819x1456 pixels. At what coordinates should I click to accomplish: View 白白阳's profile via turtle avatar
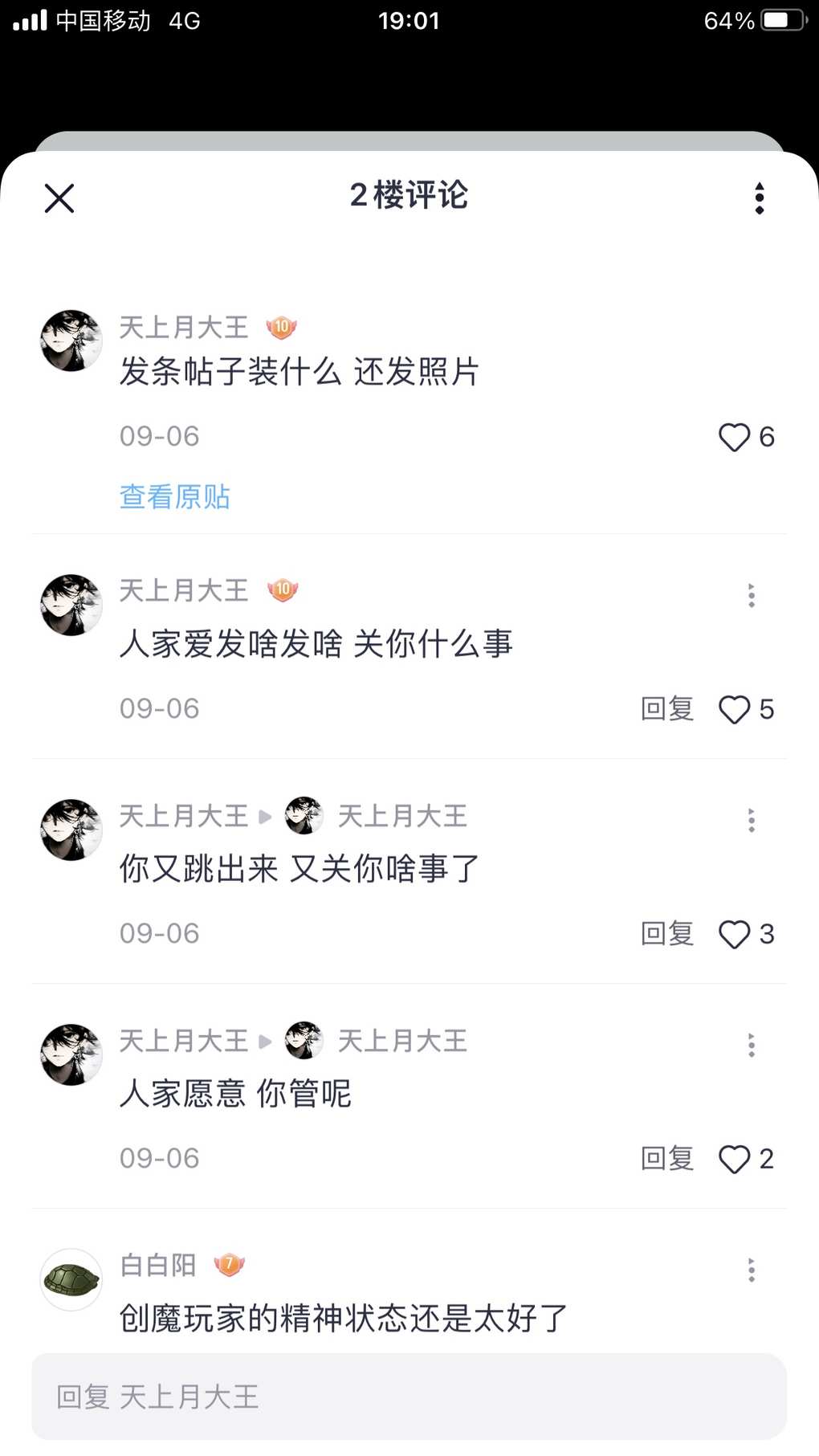71,1279
